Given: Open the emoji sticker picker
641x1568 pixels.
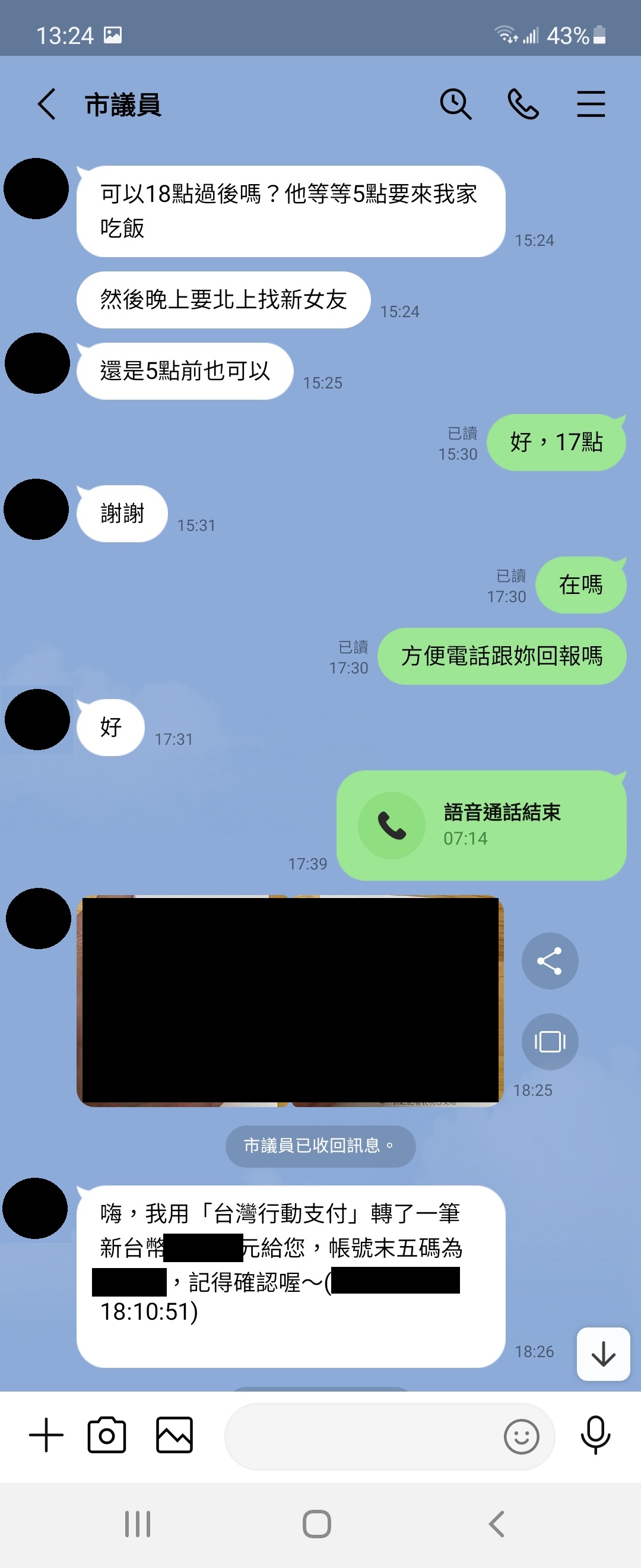Looking at the screenshot, I should [x=521, y=1437].
